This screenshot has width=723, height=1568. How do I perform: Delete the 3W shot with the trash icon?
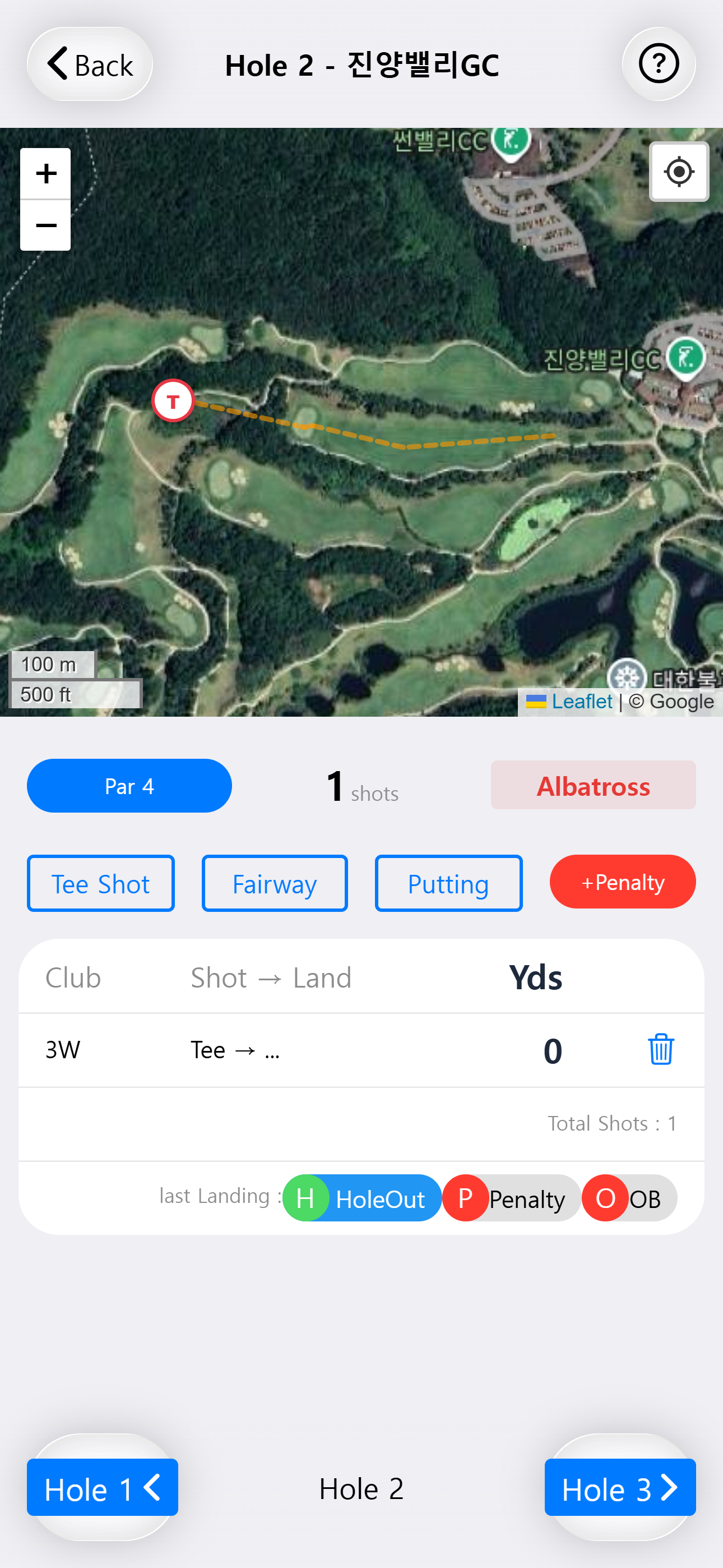tap(660, 1049)
